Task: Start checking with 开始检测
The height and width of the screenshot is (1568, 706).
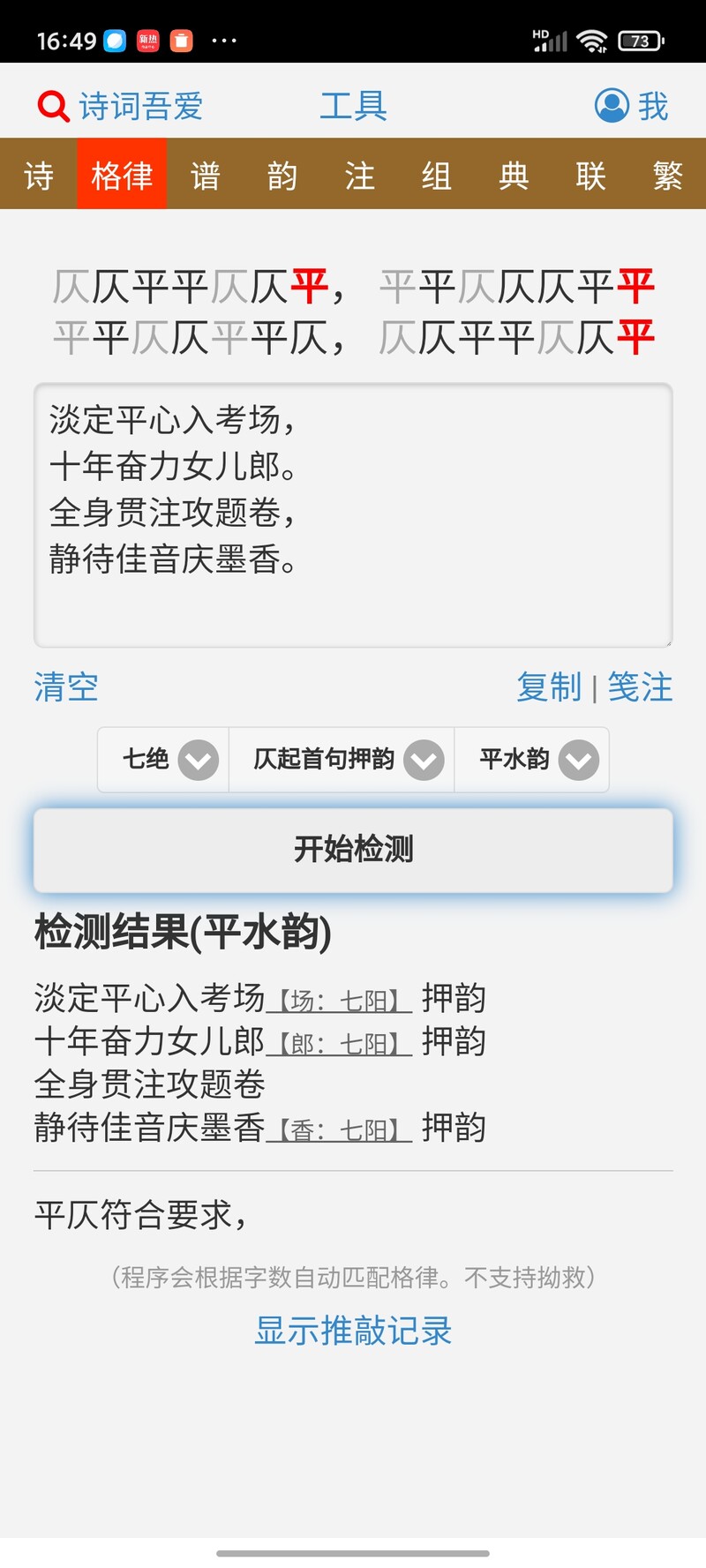Action: (x=353, y=850)
